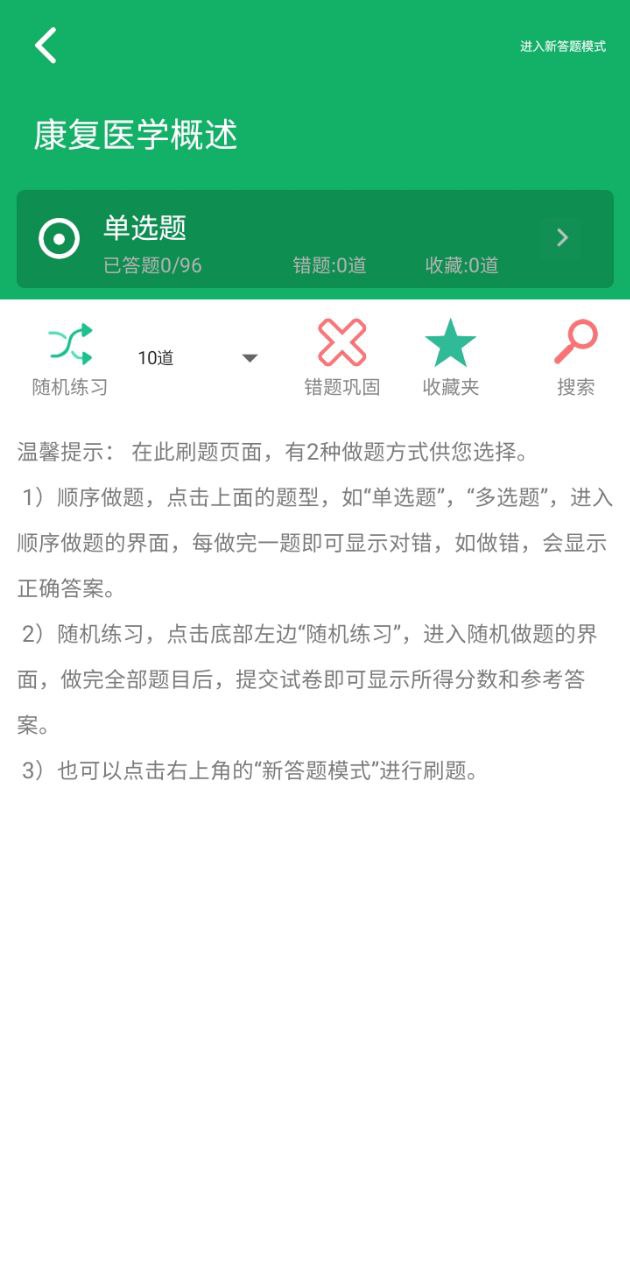Start random practice (随机练习)
This screenshot has width=630, height=1280.
(70, 357)
